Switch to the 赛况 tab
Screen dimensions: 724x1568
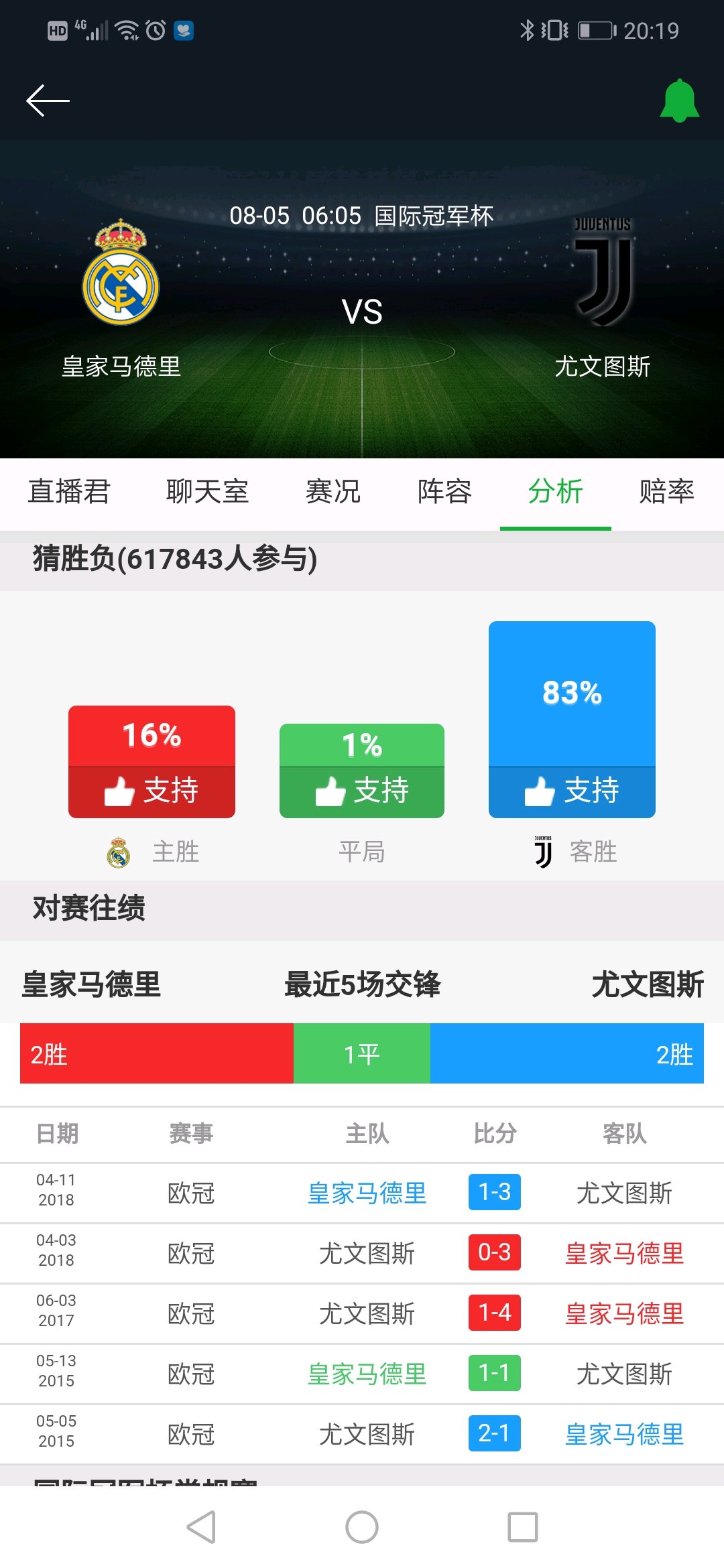coord(333,491)
